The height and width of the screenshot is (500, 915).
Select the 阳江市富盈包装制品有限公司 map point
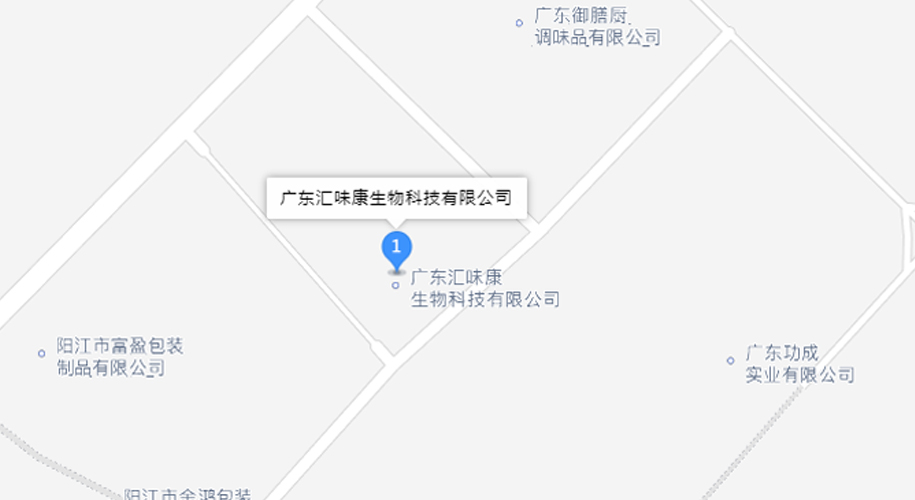click(41, 353)
